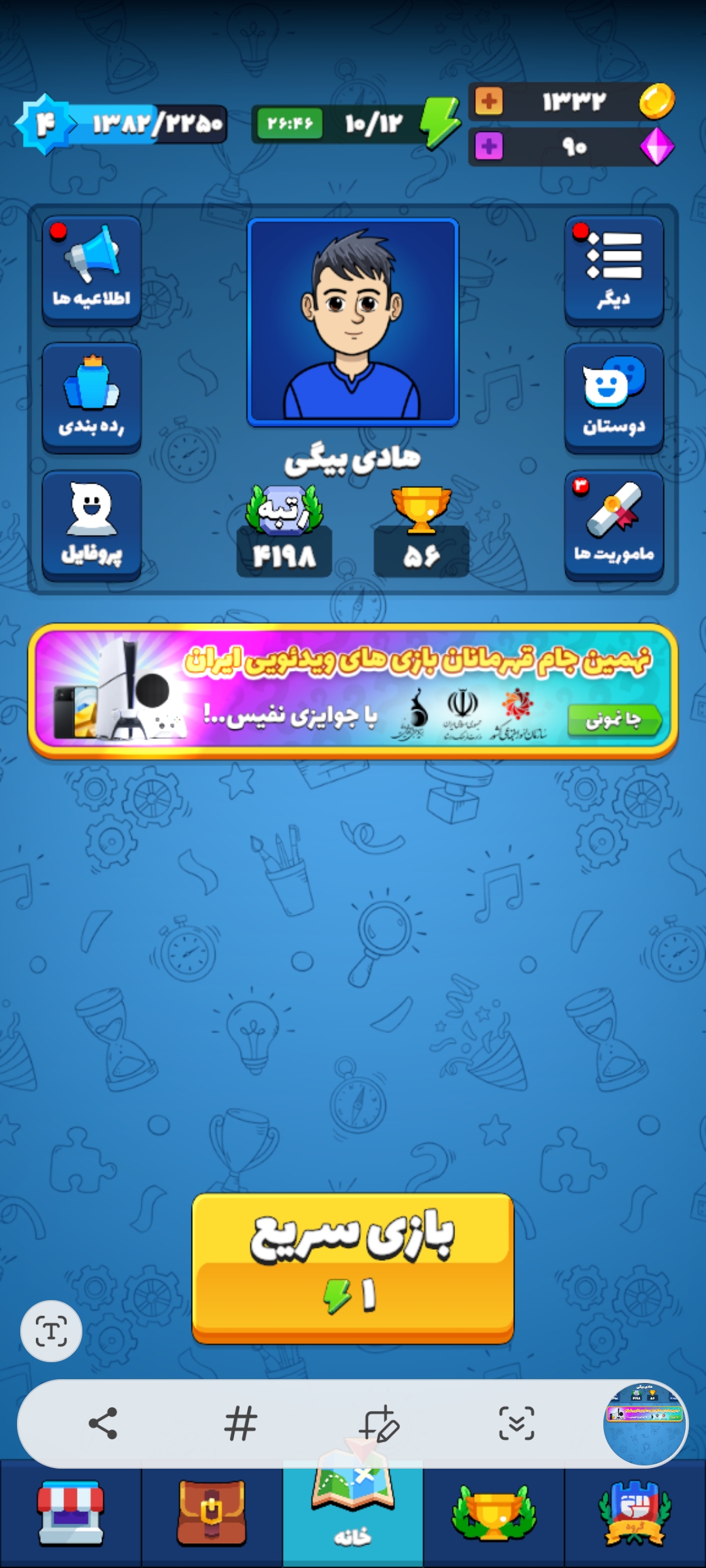Tap the purple plus to add gems
Viewport: 706px width, 1568px height.
489,146
